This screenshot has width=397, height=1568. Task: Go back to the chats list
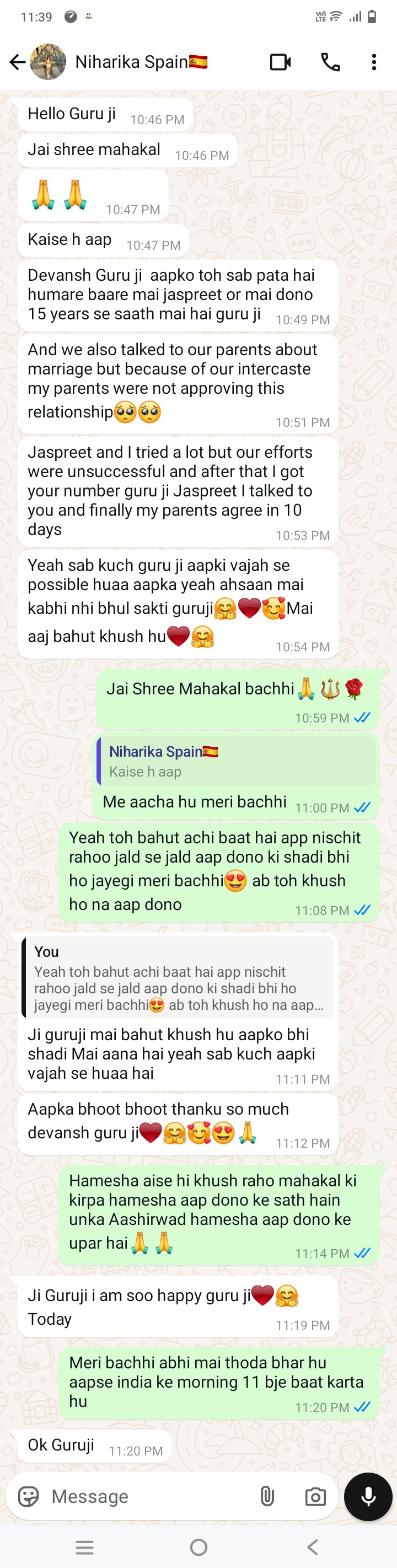17,62
